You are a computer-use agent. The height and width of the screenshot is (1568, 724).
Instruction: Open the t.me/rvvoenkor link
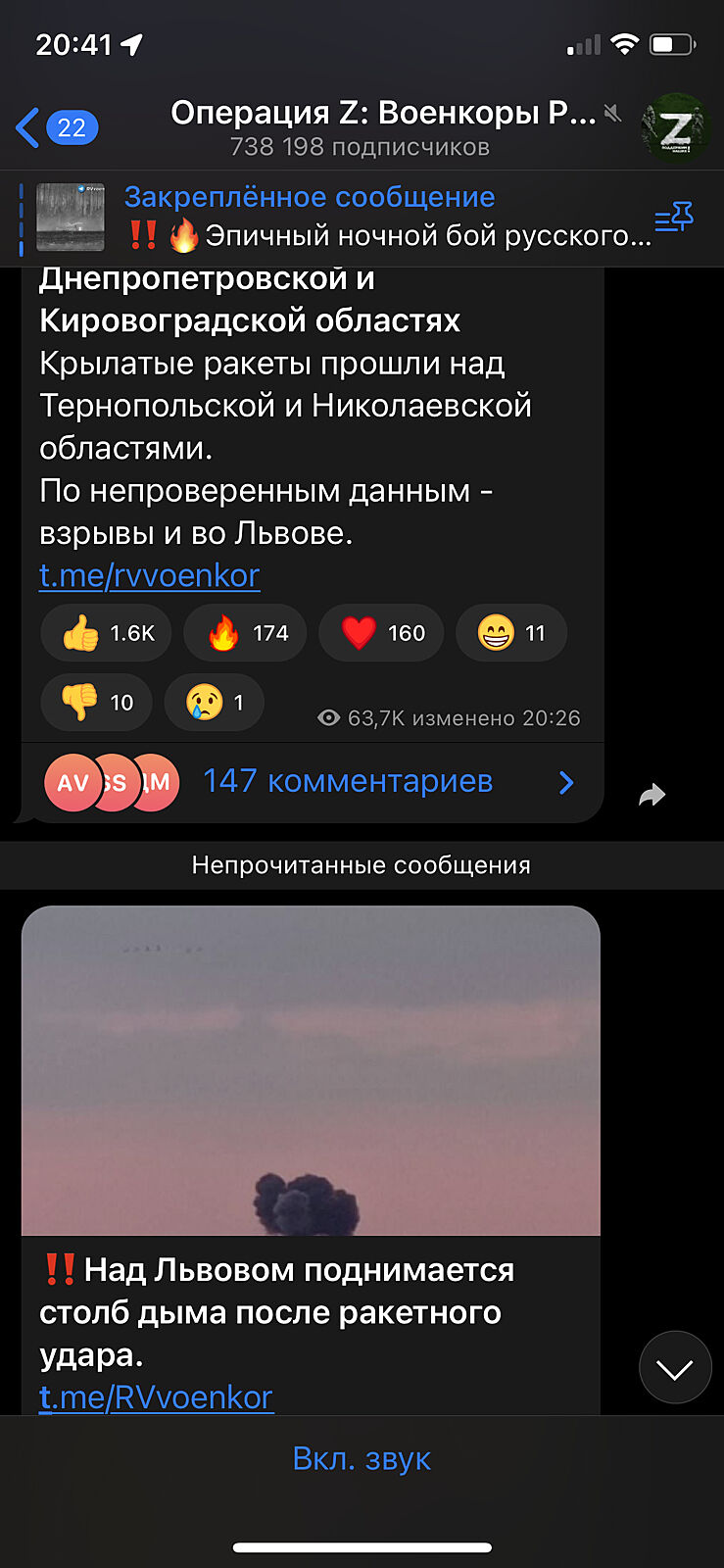(x=149, y=575)
